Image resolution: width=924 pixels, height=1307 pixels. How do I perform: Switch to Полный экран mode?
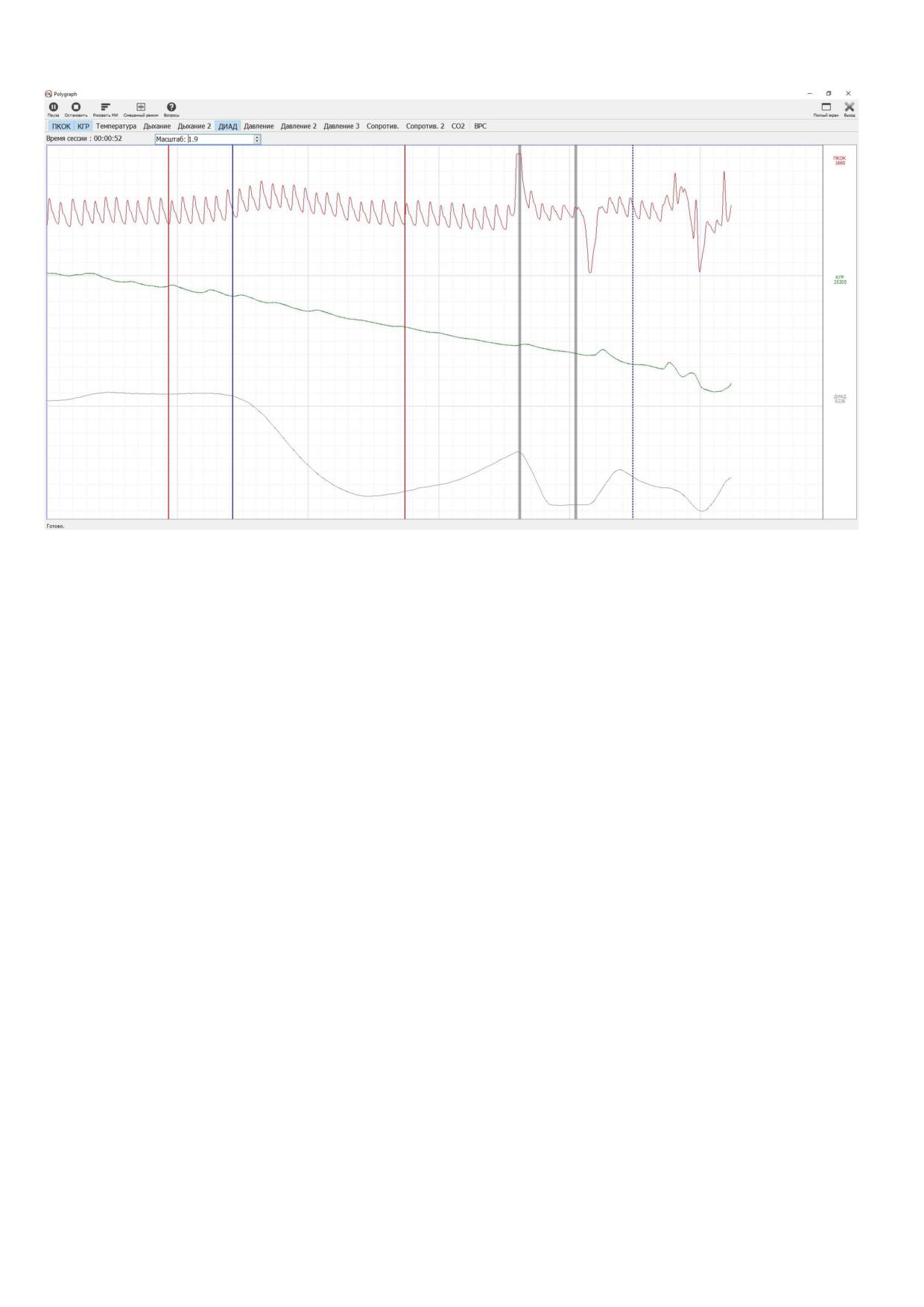coord(826,110)
